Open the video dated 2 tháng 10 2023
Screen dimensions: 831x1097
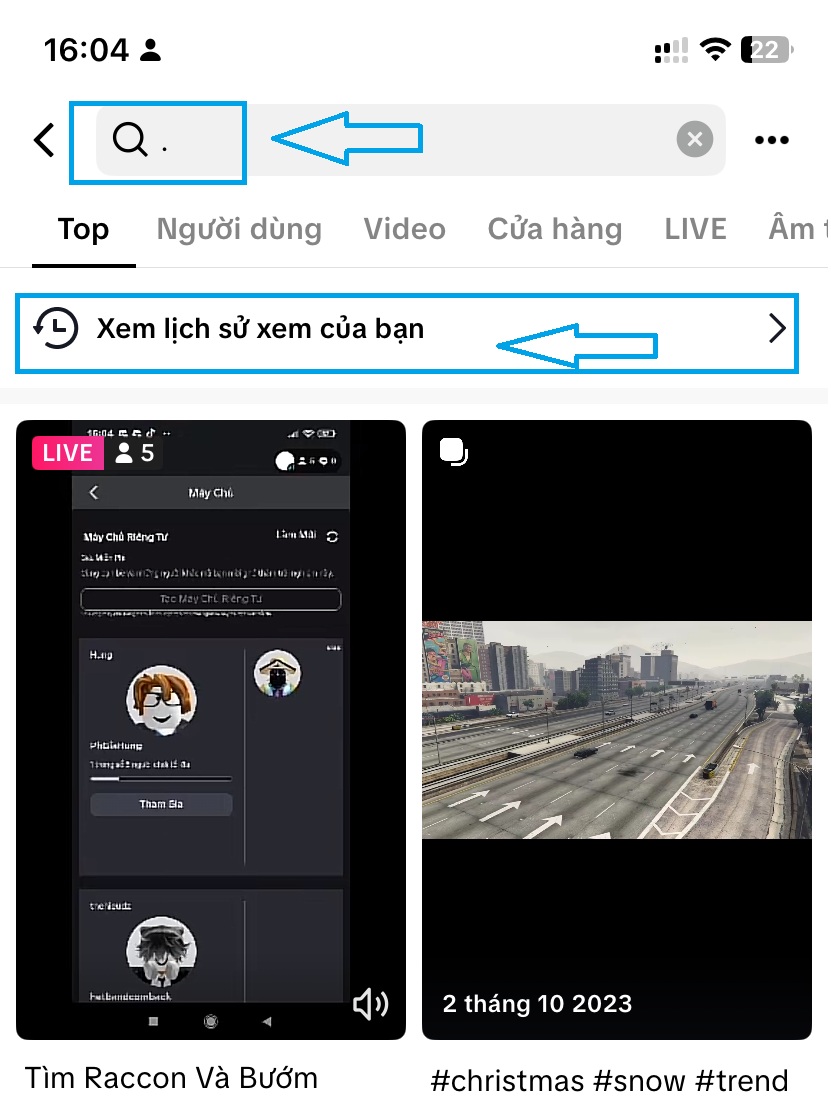[x=616, y=730]
